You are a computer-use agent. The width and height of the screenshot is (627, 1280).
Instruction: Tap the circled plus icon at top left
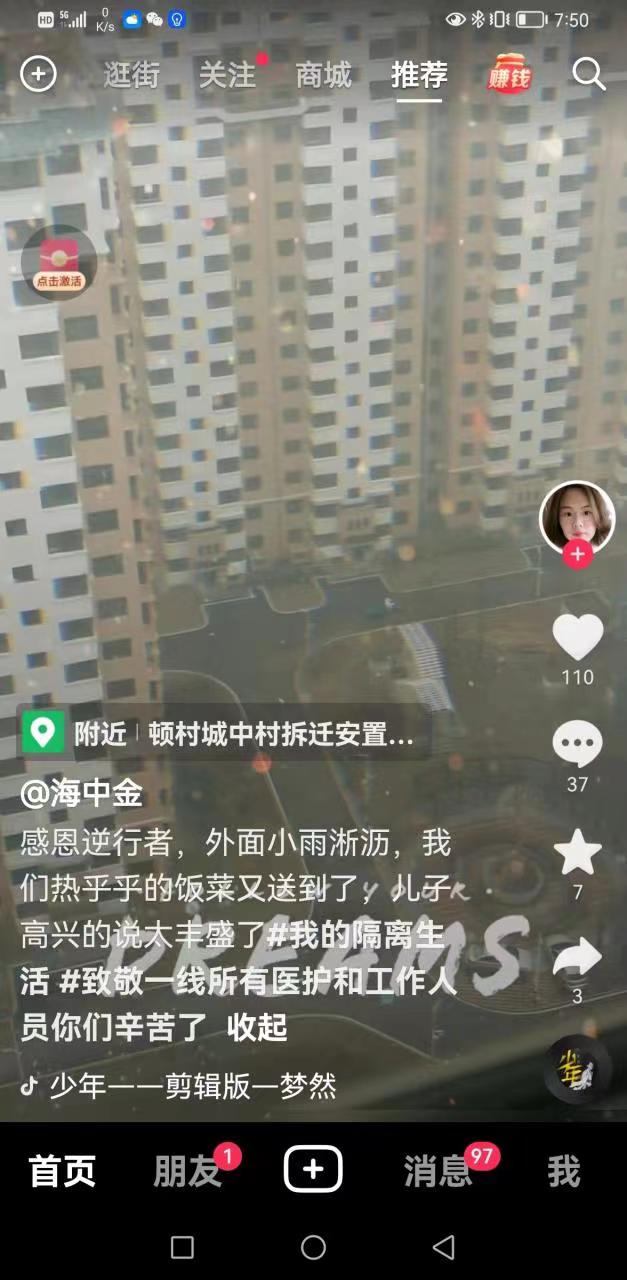39,74
